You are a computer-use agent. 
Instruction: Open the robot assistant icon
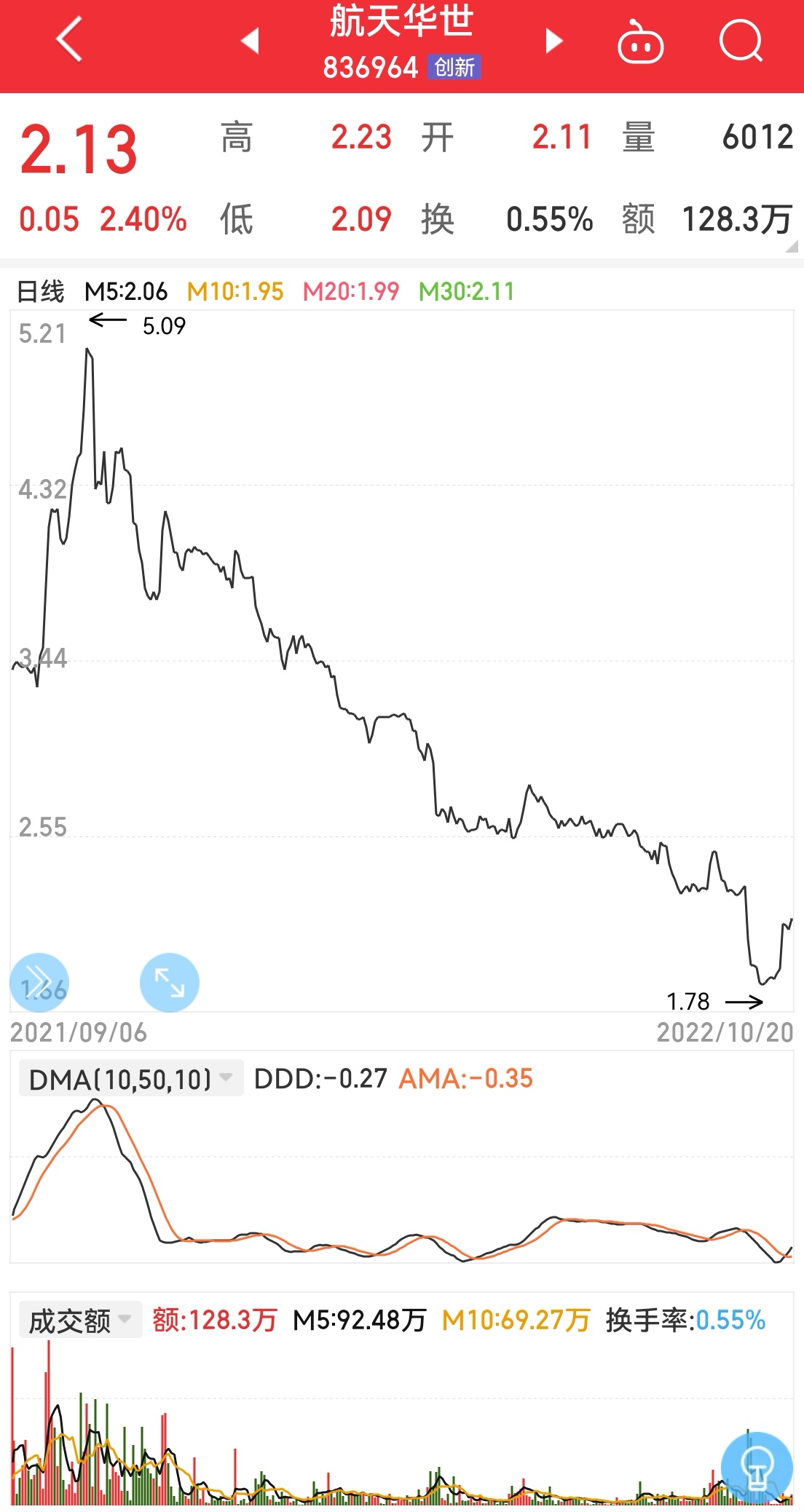640,42
